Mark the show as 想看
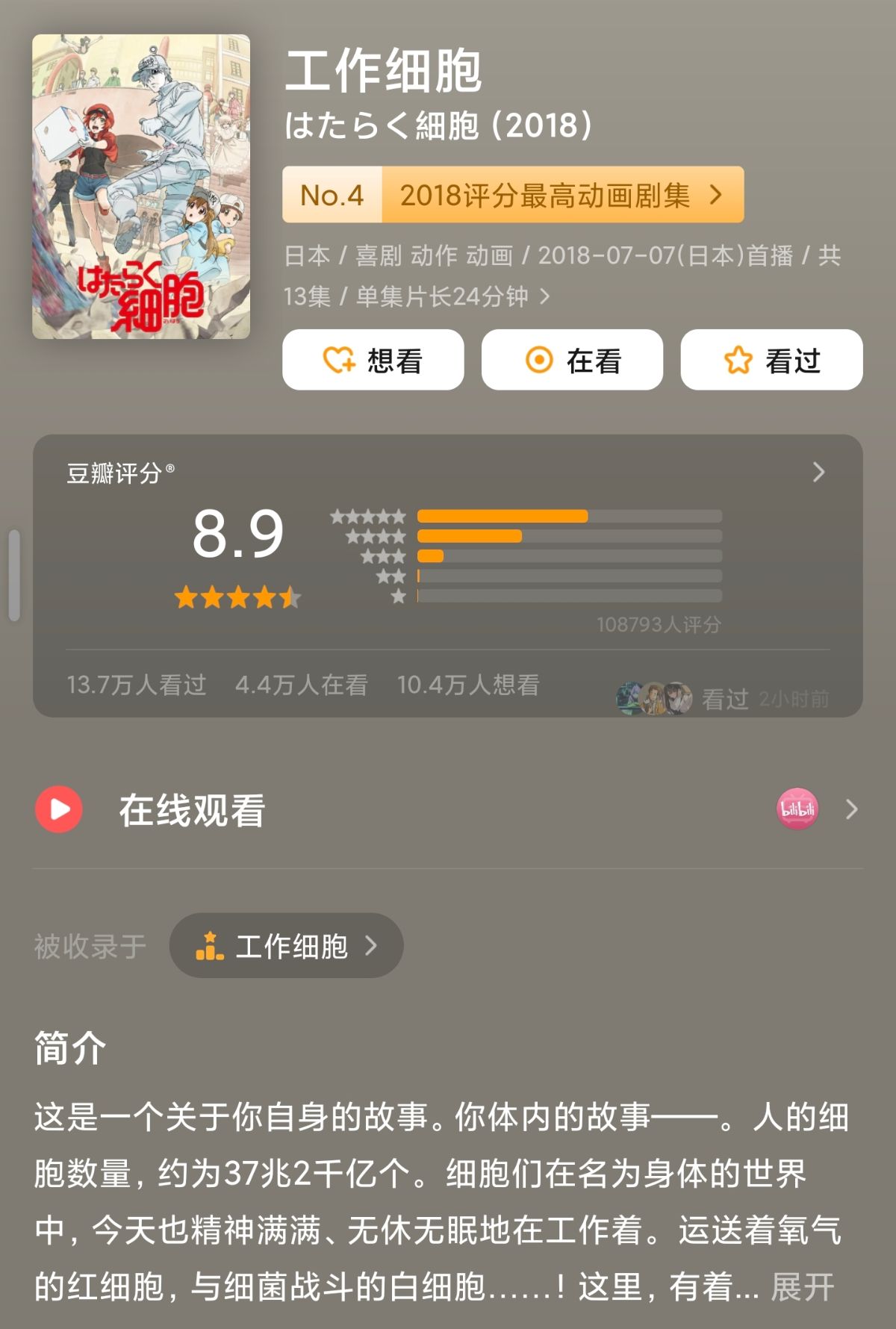Screen dimensions: 896x1329 click(x=373, y=360)
